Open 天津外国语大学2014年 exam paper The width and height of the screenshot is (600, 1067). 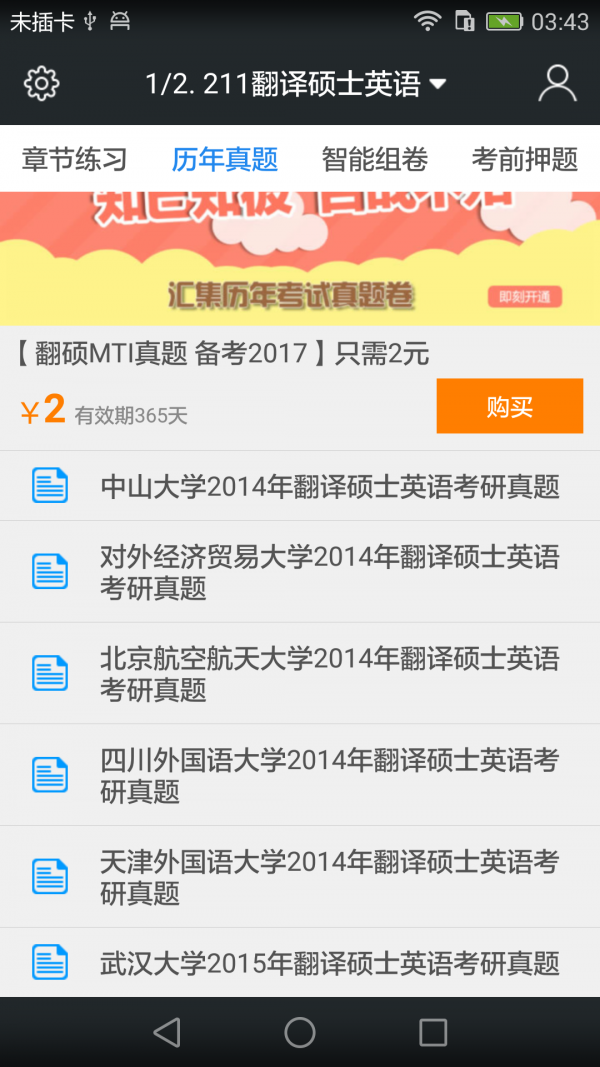point(329,877)
